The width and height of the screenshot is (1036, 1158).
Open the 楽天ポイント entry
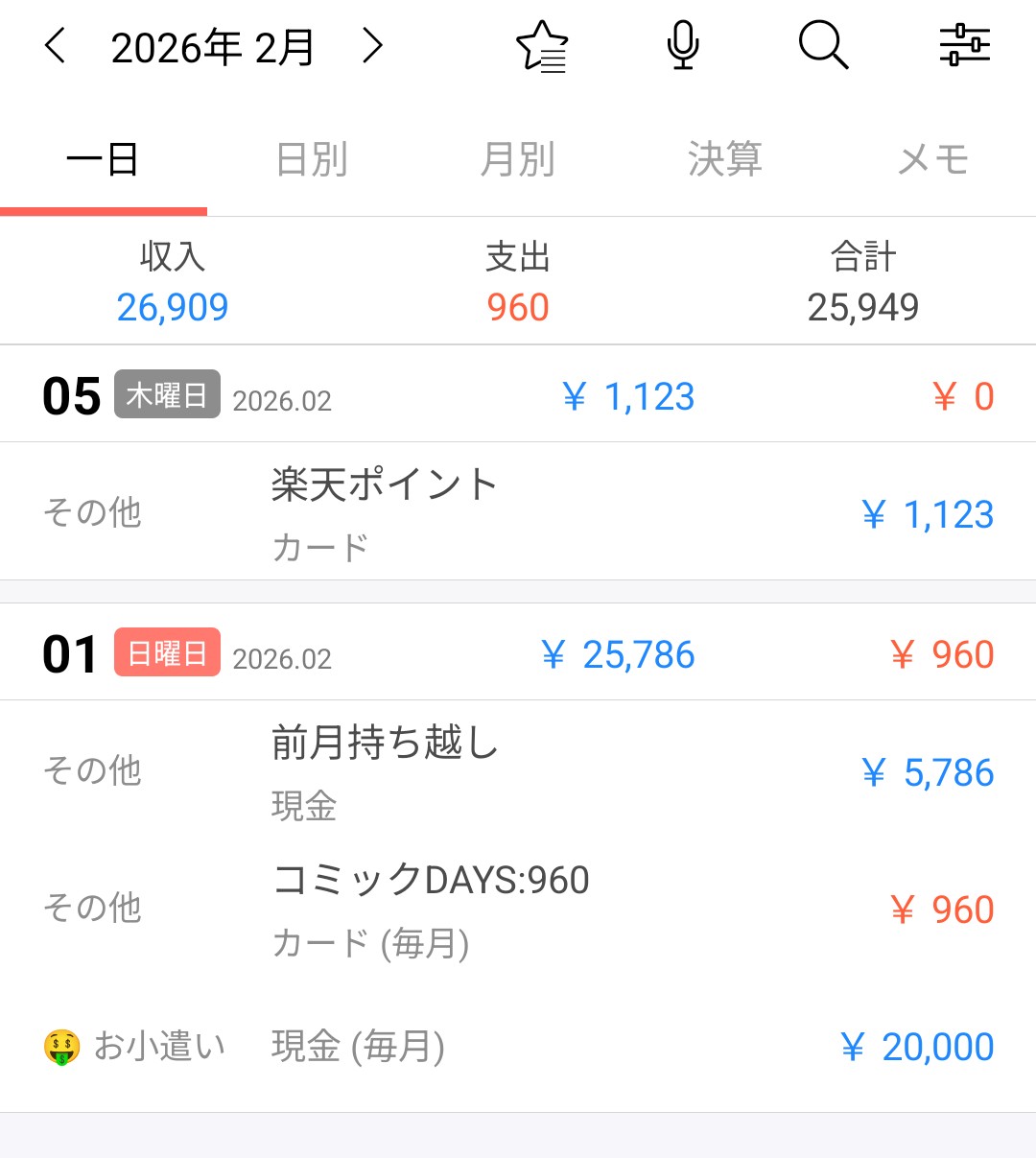[518, 513]
